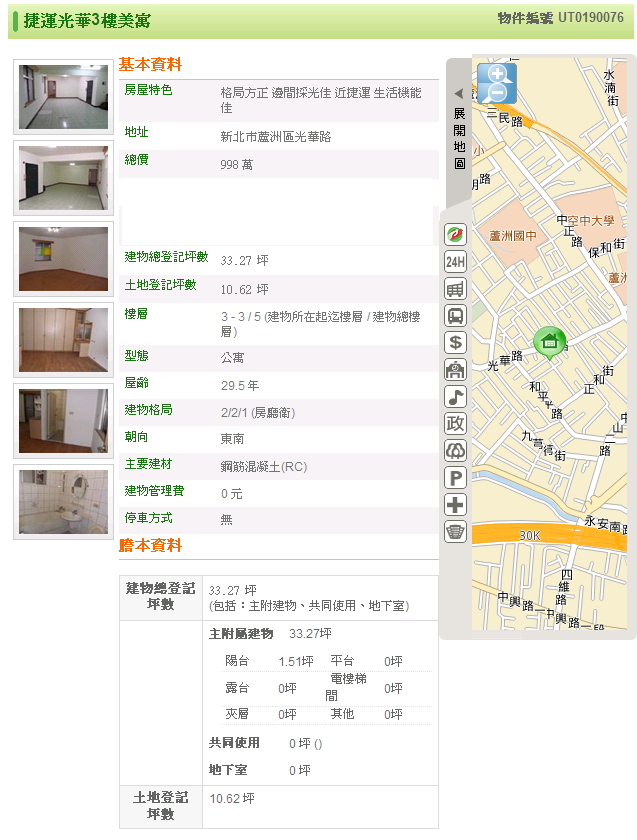Show schools on the map
The width and height of the screenshot is (637, 840).
click(455, 370)
